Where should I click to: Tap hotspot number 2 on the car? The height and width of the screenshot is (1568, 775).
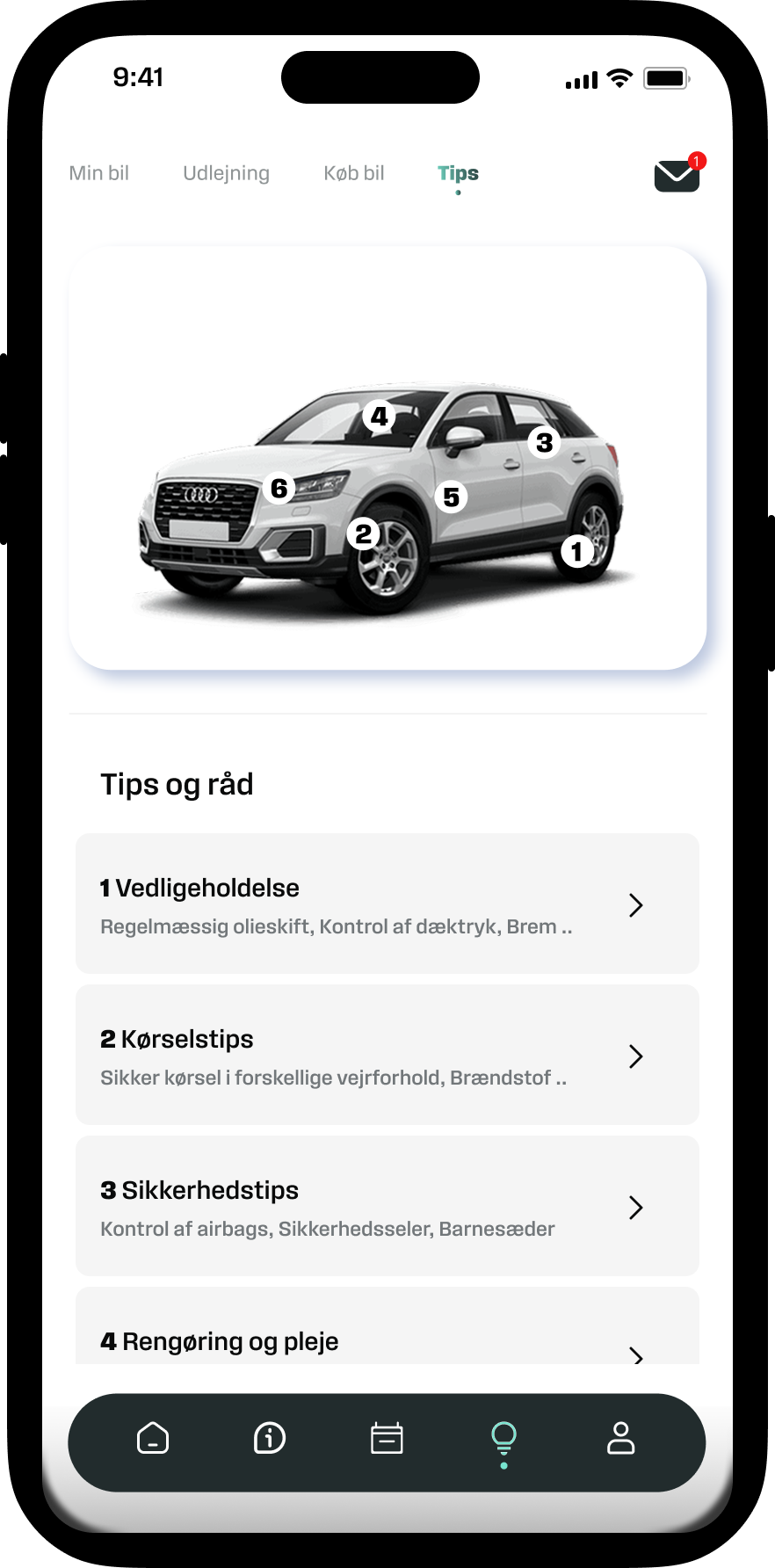(x=363, y=534)
